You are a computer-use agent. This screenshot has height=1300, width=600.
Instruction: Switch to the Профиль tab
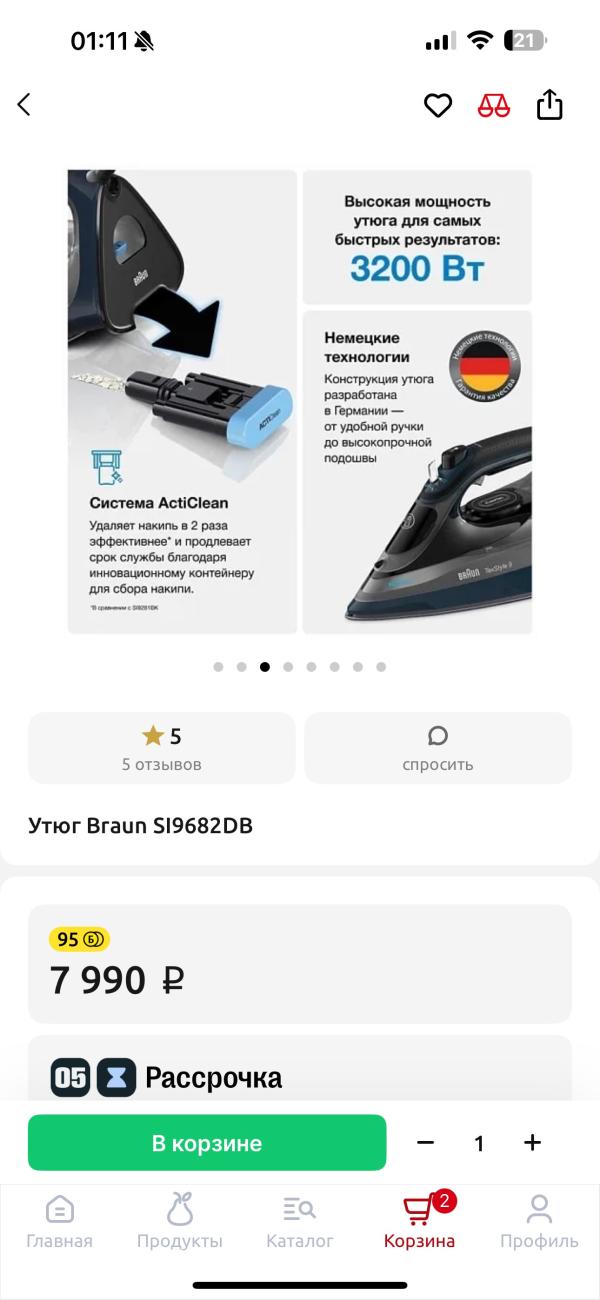pyautogui.click(x=539, y=1222)
